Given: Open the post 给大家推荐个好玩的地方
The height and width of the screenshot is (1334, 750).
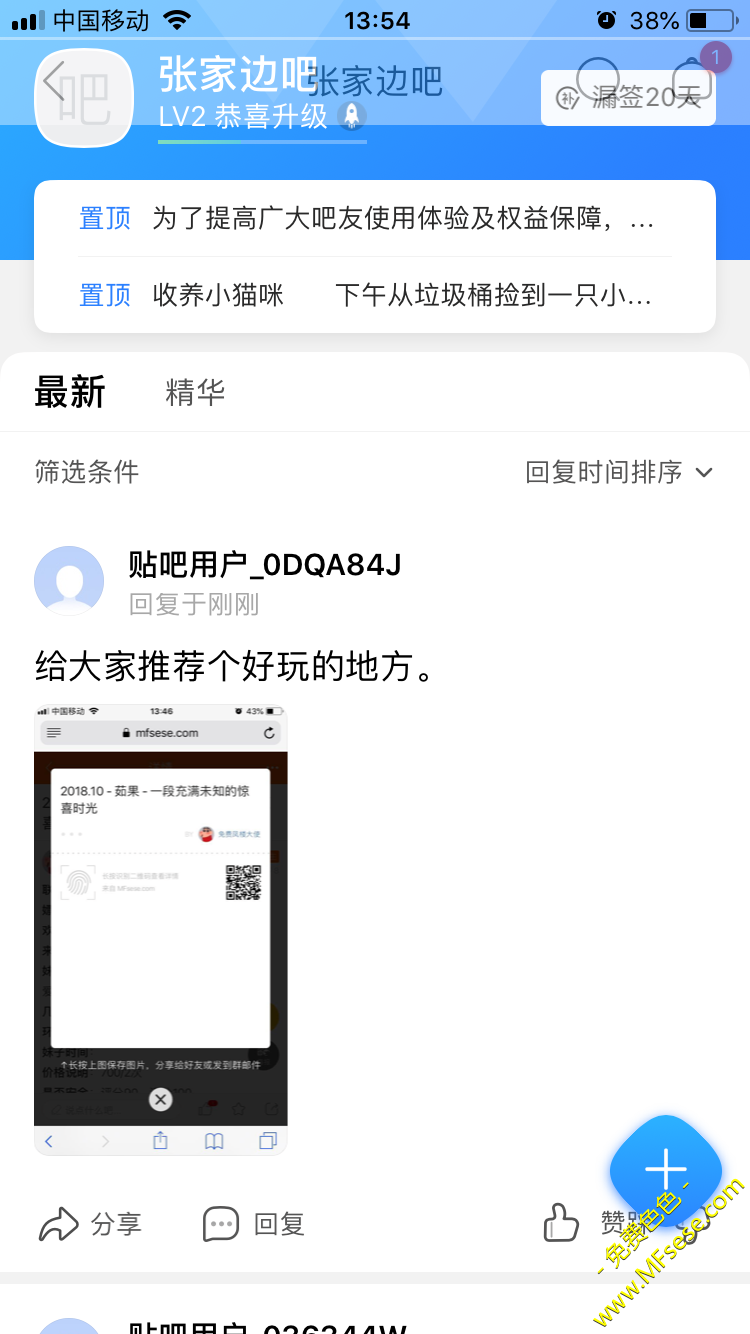Looking at the screenshot, I should [236, 666].
